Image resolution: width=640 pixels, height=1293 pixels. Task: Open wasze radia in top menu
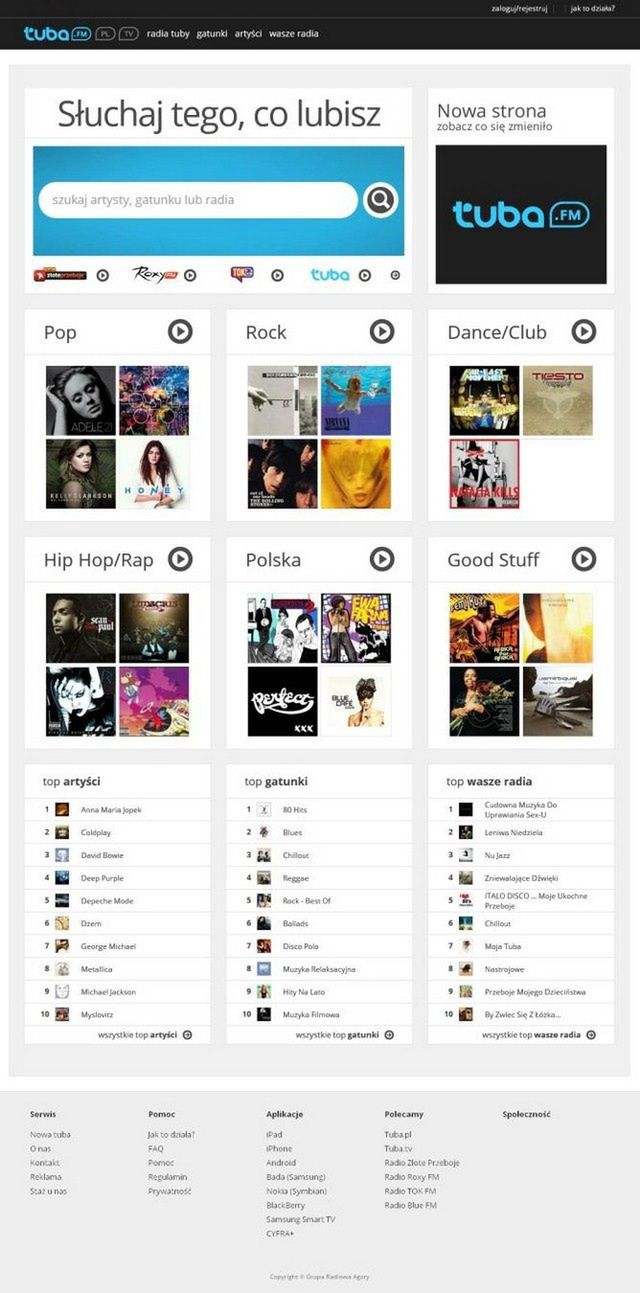pos(294,33)
